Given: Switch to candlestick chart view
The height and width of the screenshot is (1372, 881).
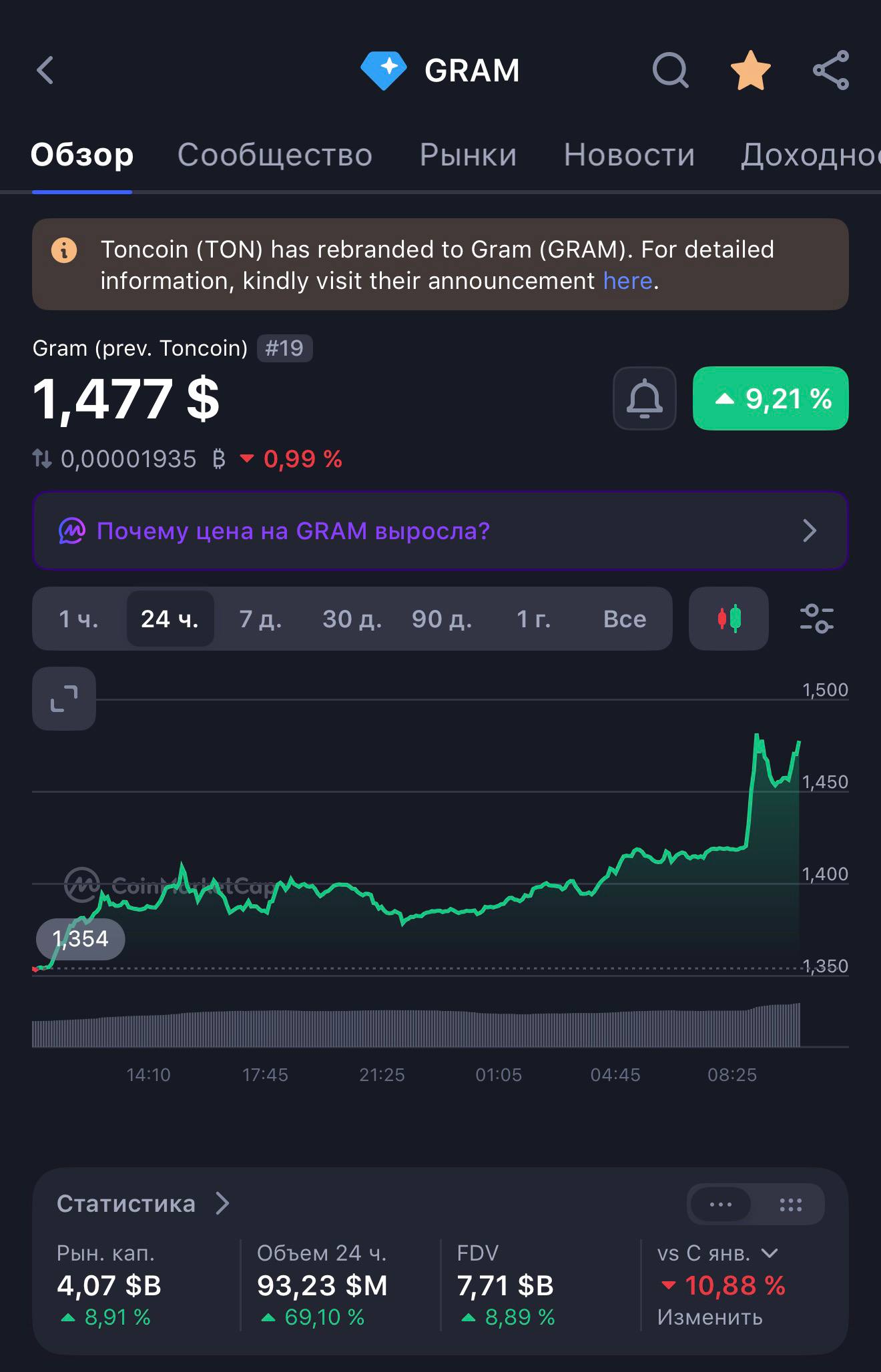Looking at the screenshot, I should (729, 619).
